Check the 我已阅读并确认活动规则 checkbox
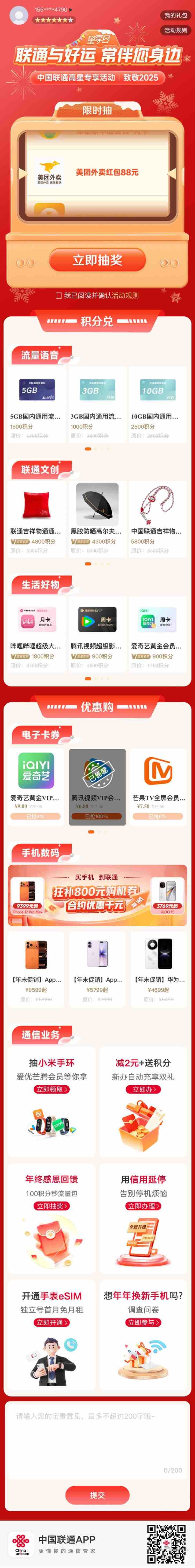 pos(59,296)
